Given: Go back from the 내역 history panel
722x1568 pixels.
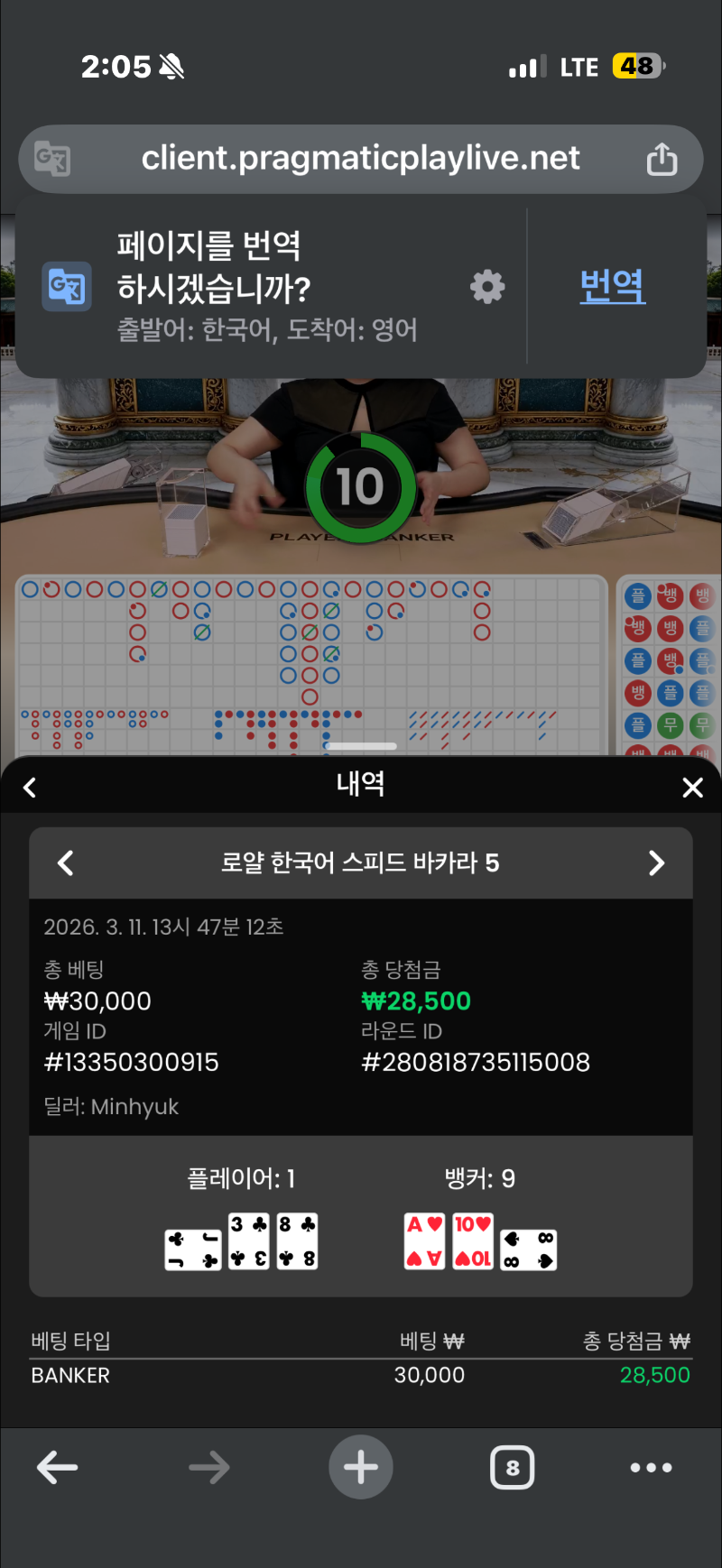Looking at the screenshot, I should pos(30,788).
